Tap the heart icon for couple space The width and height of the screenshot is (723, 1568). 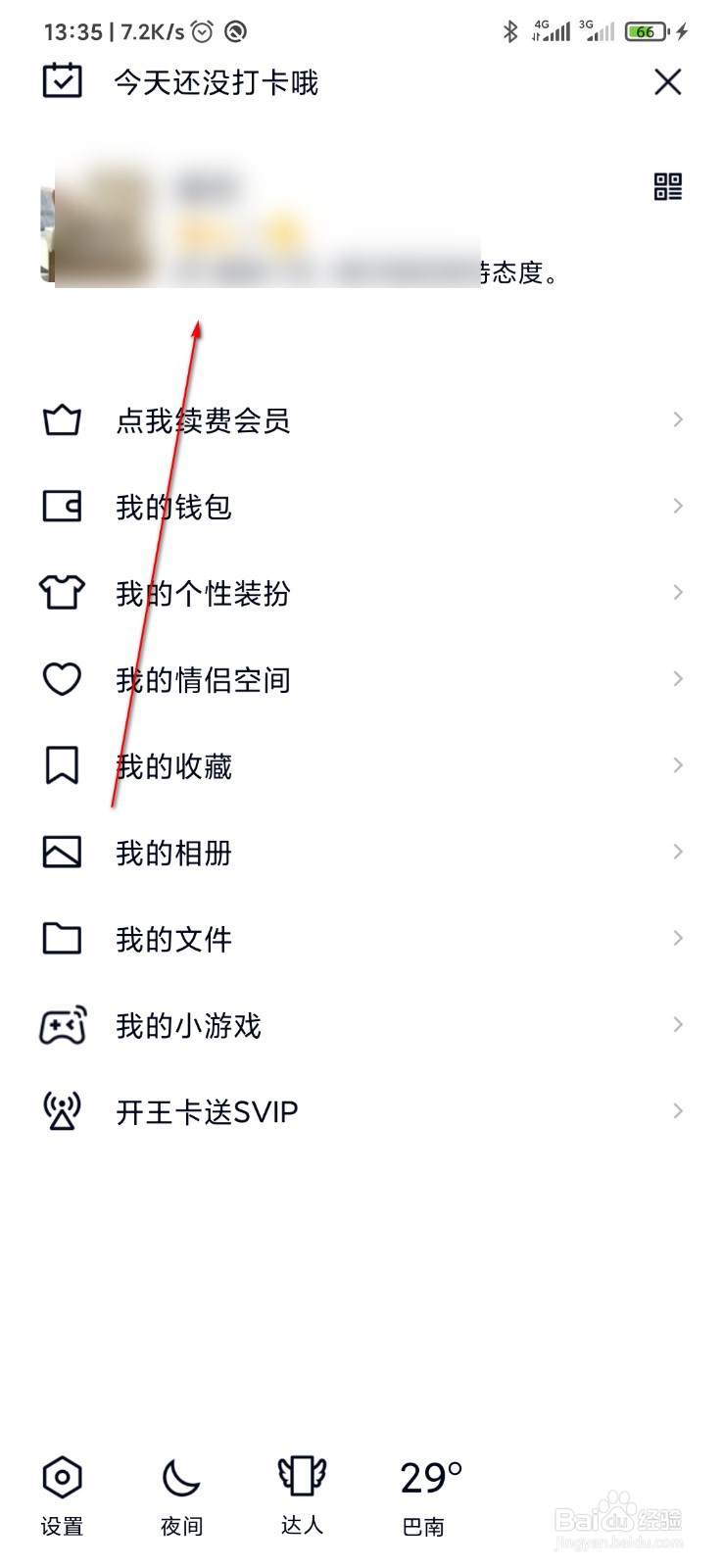click(62, 678)
